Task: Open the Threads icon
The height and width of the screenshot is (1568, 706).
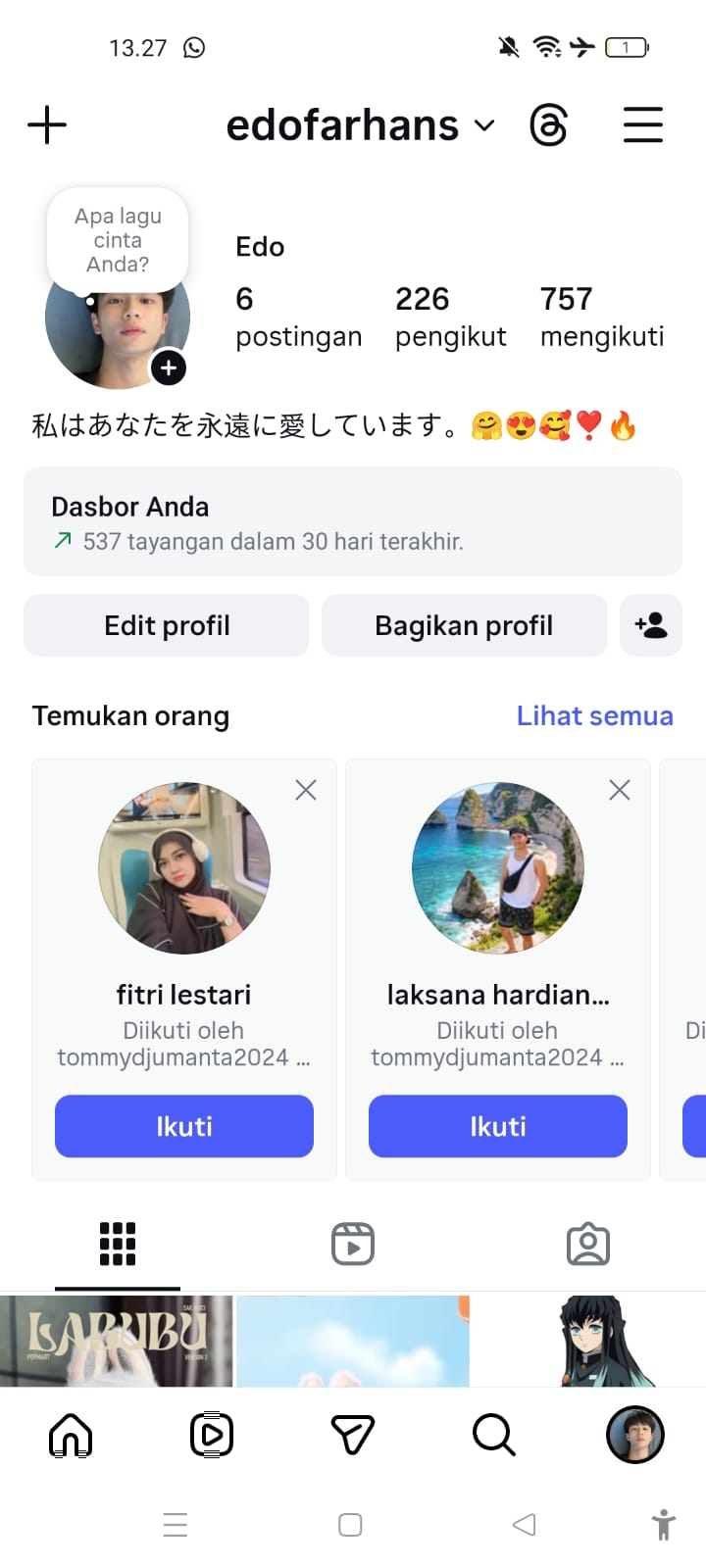Action: click(x=548, y=125)
